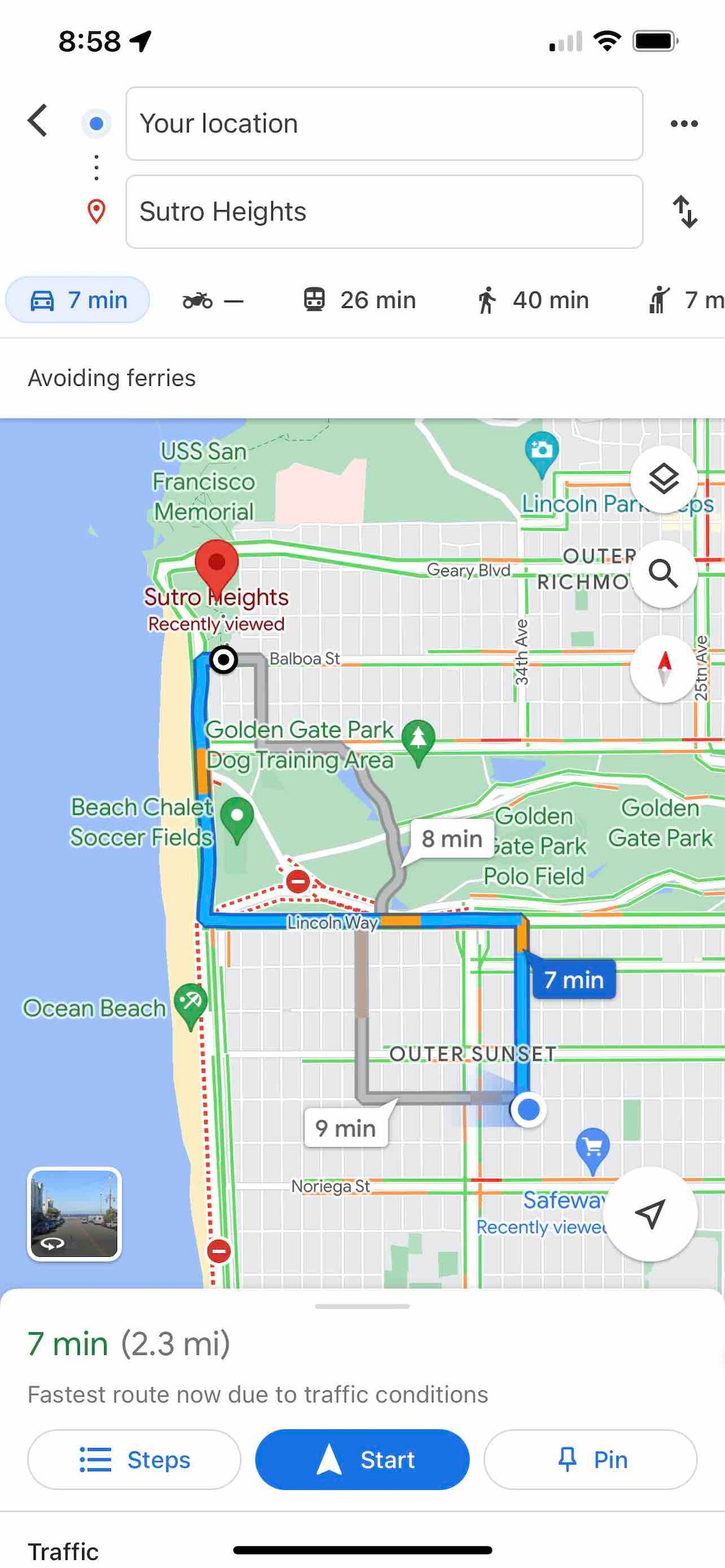Viewport: 725px width, 1568px height.
Task: Pin this route
Action: [x=590, y=1459]
